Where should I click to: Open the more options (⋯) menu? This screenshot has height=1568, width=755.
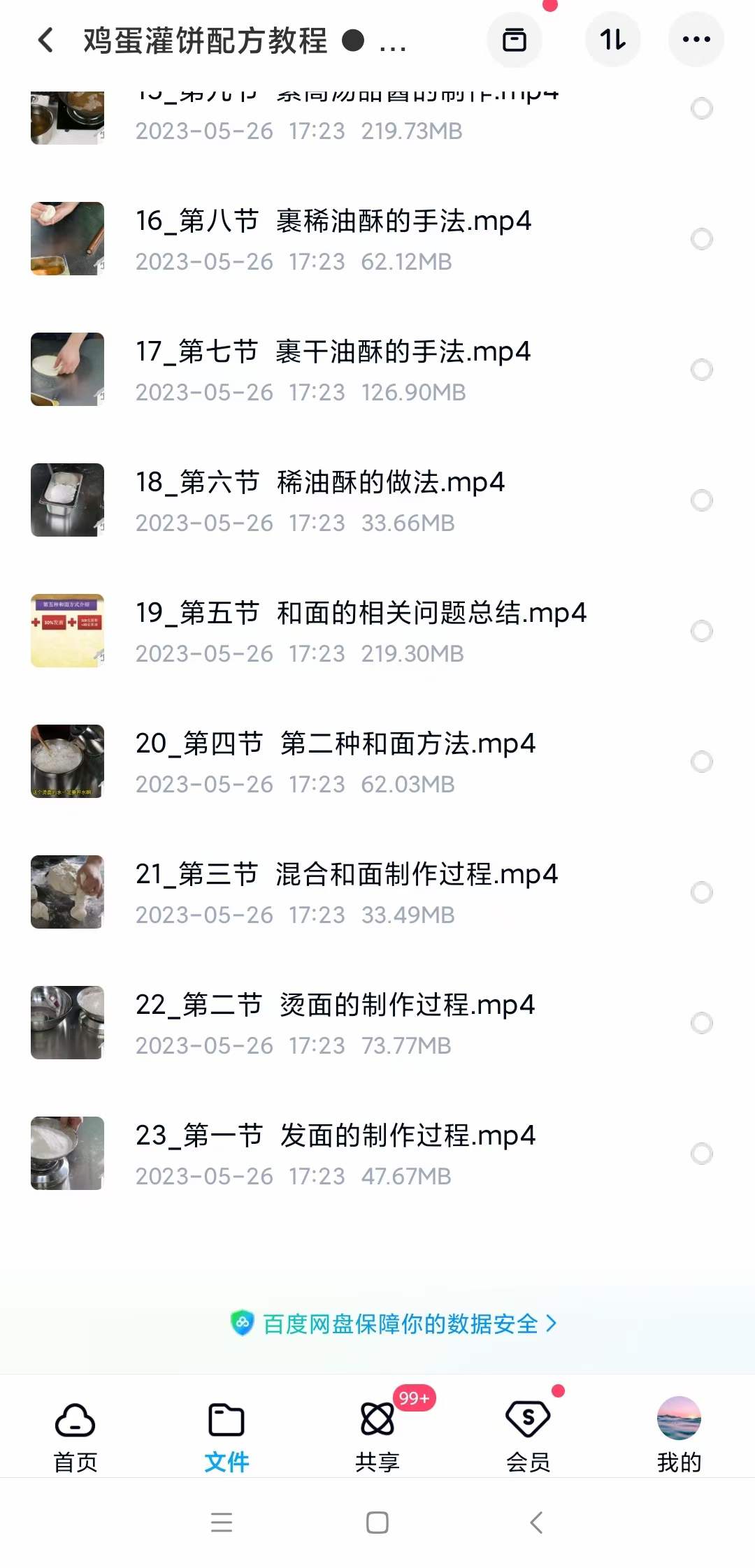pos(696,40)
